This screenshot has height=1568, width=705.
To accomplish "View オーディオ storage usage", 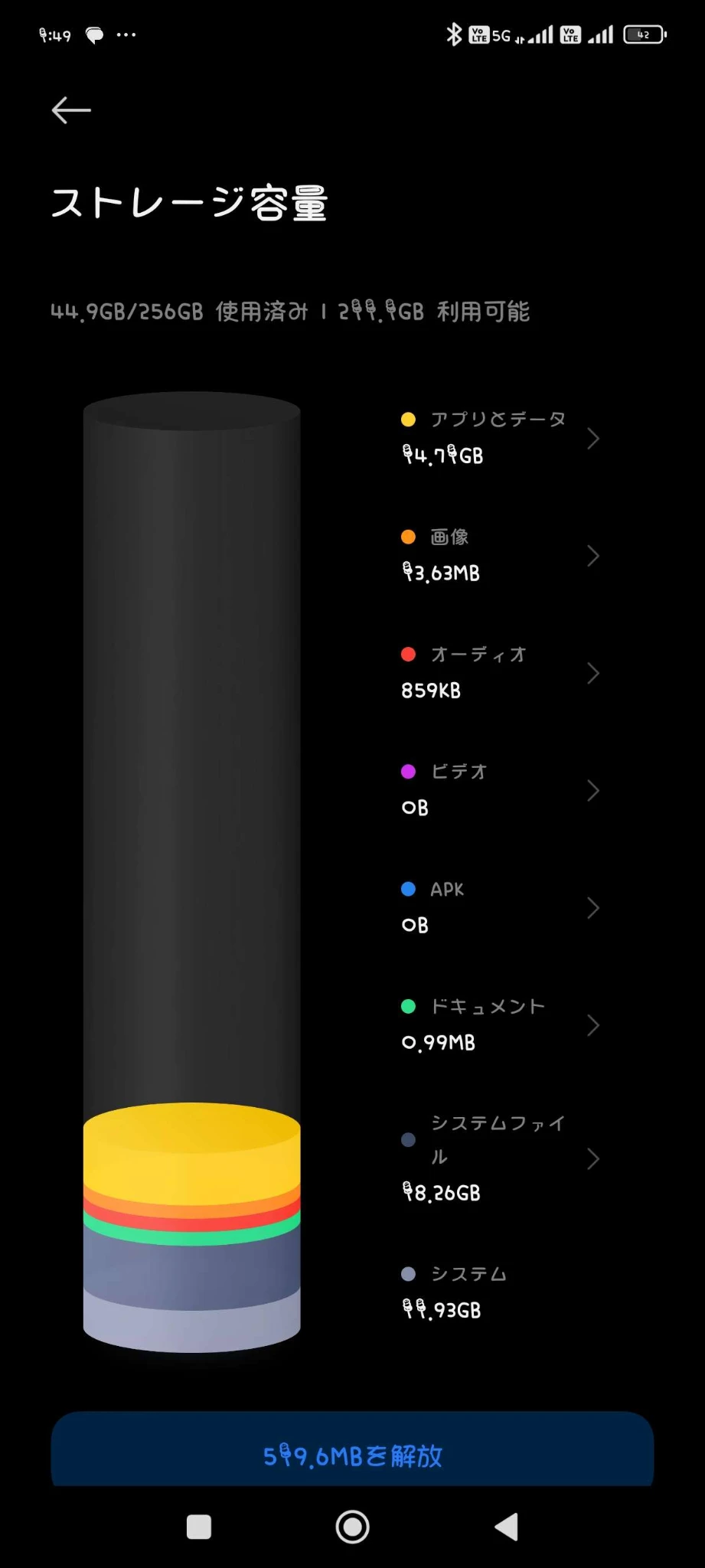I will click(x=501, y=673).
